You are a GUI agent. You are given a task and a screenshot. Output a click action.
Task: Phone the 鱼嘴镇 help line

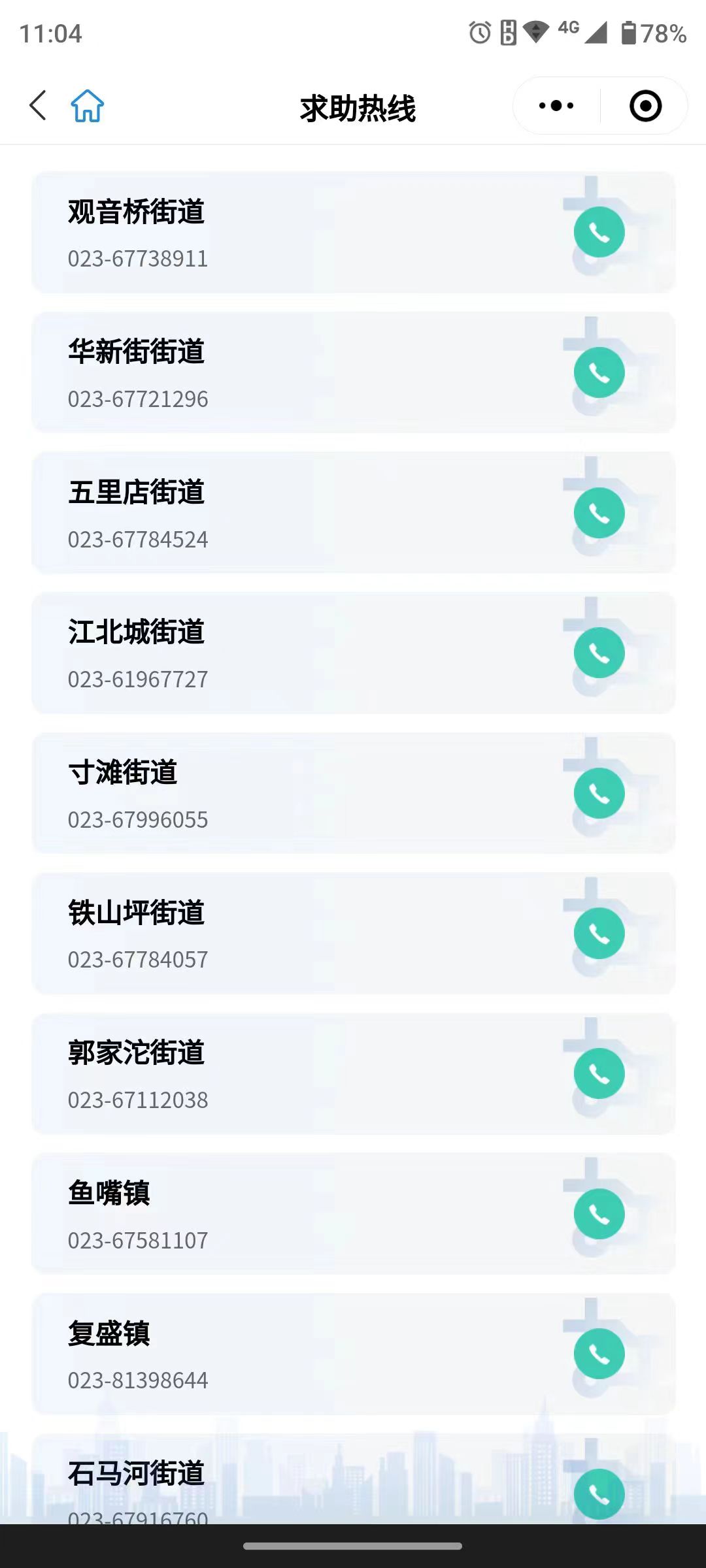[599, 1214]
